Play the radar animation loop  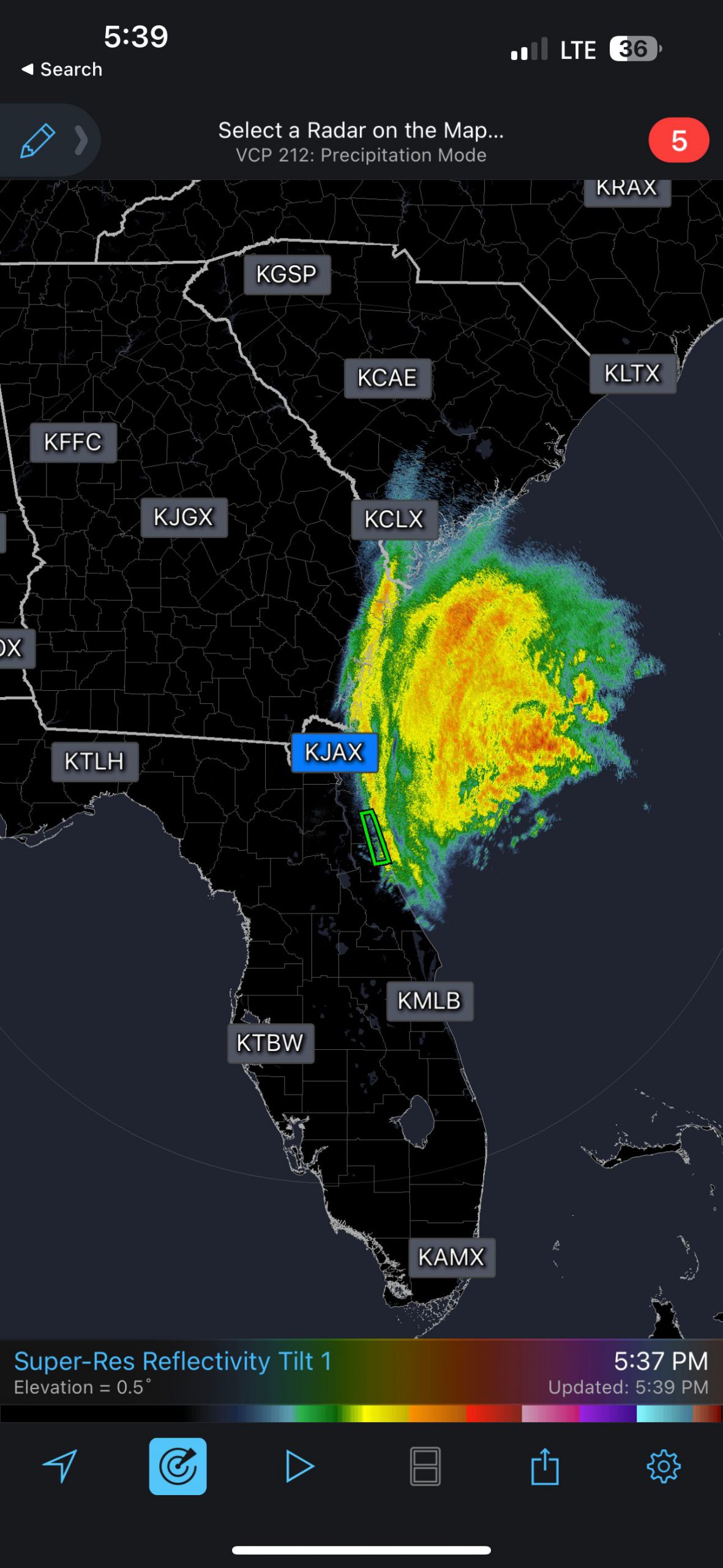pos(299,1466)
